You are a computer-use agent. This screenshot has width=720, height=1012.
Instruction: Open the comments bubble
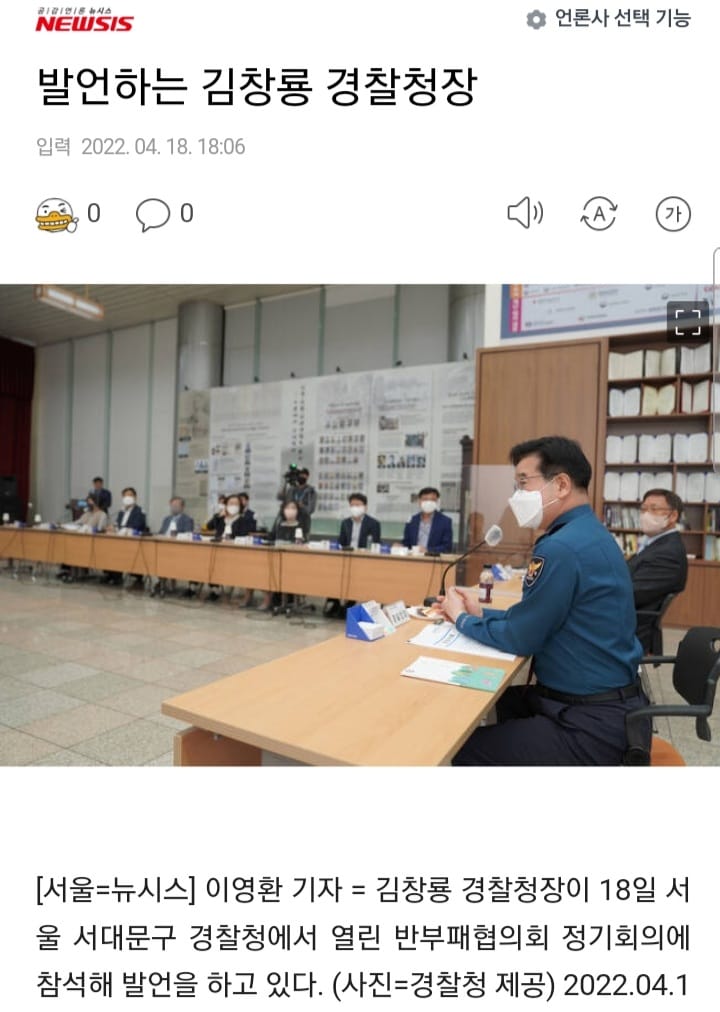pyautogui.click(x=153, y=214)
